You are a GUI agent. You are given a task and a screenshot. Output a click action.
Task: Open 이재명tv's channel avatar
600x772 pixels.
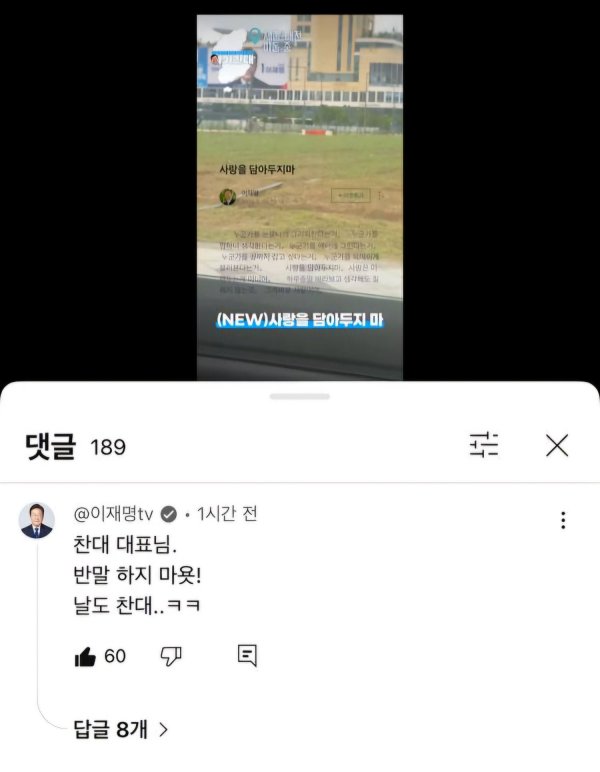[x=37, y=521]
